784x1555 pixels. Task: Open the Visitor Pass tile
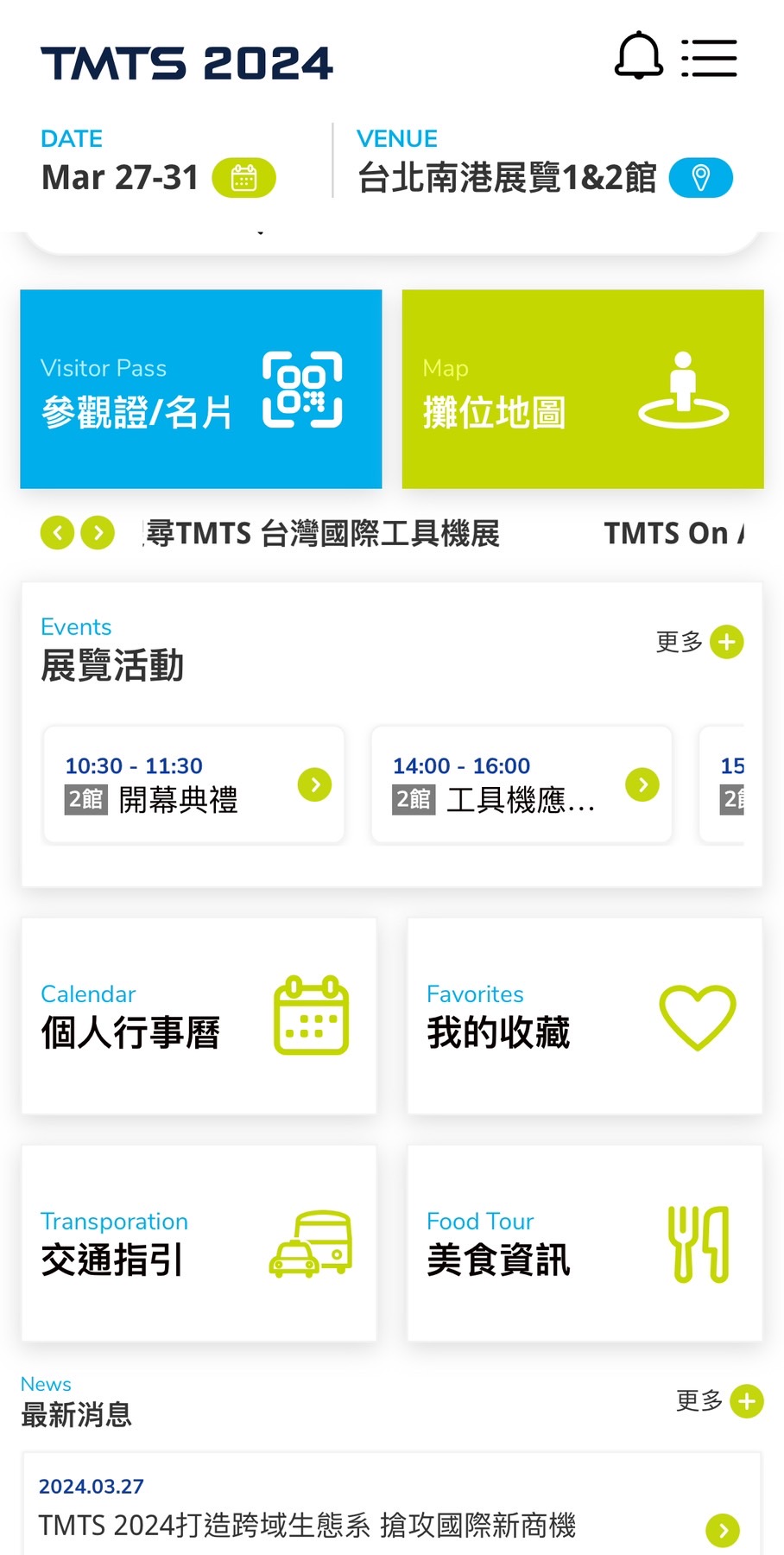point(201,389)
